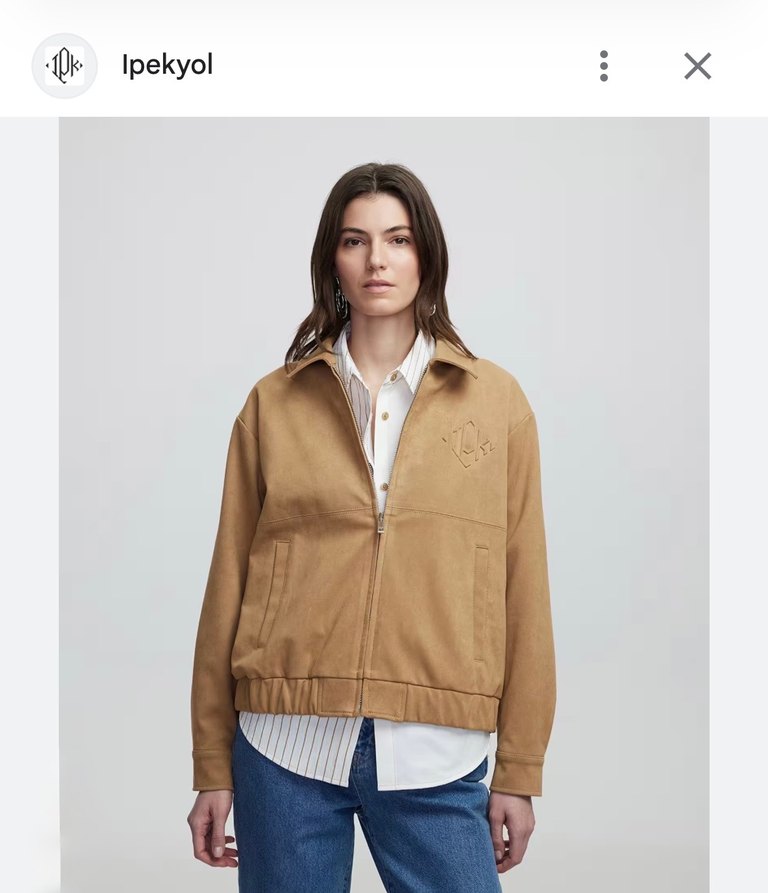The height and width of the screenshot is (893, 768).
Task: Open the Ipekyol source page
Action: [167, 66]
